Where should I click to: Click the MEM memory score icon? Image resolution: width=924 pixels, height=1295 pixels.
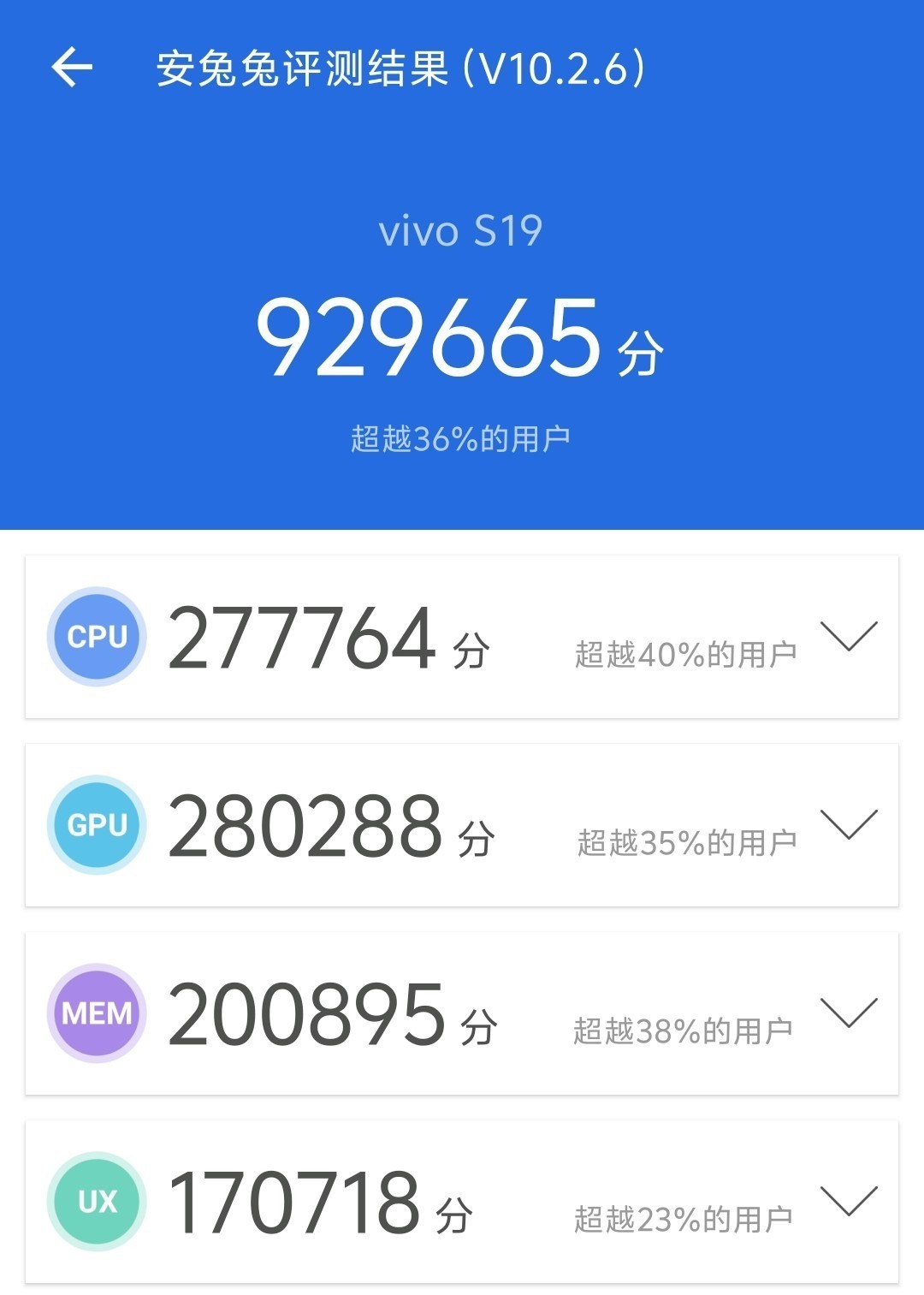(x=96, y=1013)
